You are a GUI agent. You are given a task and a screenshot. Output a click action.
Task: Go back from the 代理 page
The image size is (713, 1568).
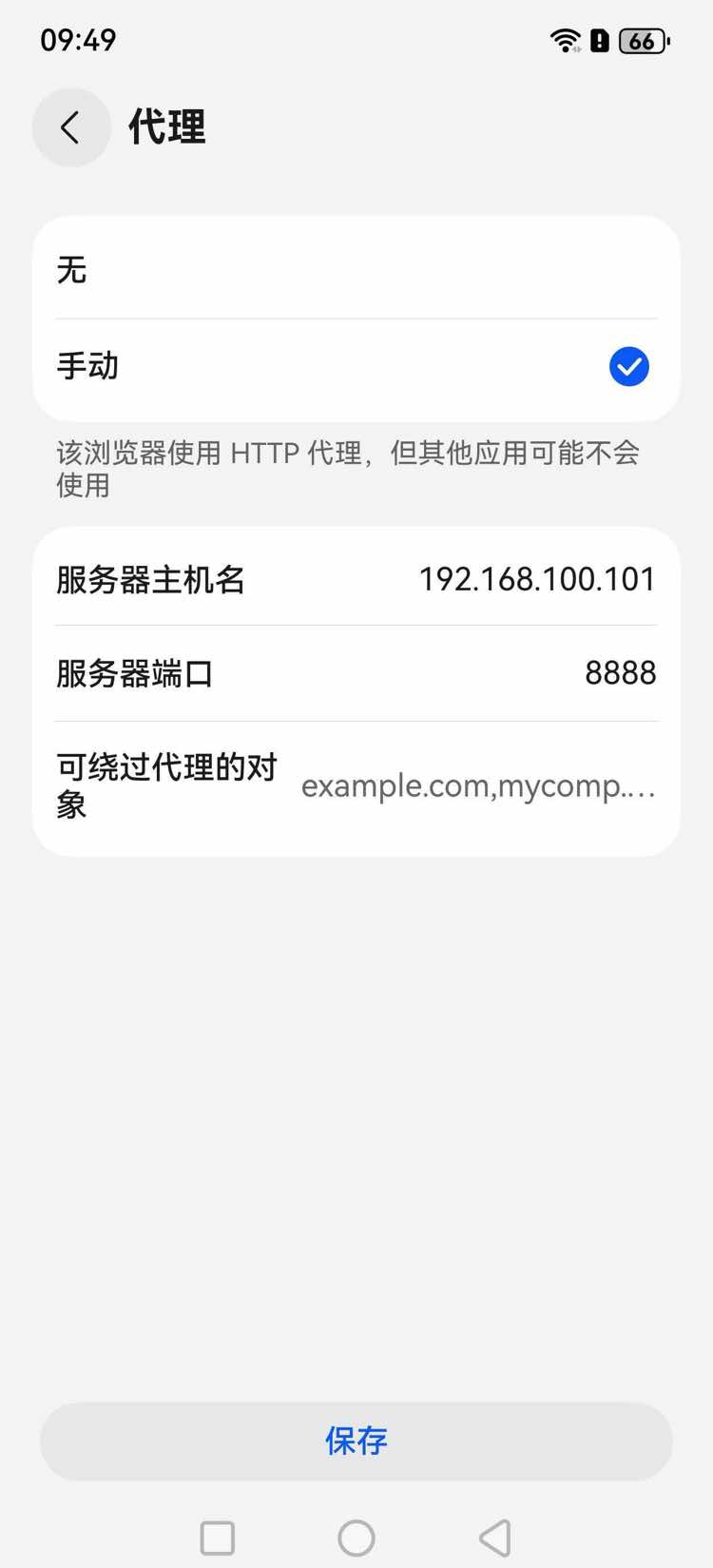(71, 127)
